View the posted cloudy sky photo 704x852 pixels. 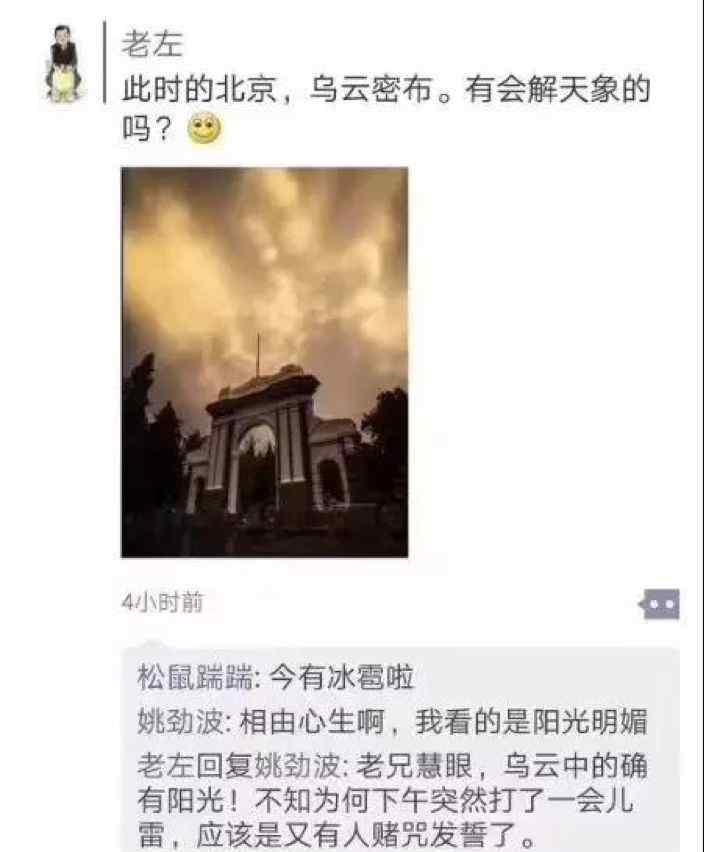pyautogui.click(x=264, y=361)
